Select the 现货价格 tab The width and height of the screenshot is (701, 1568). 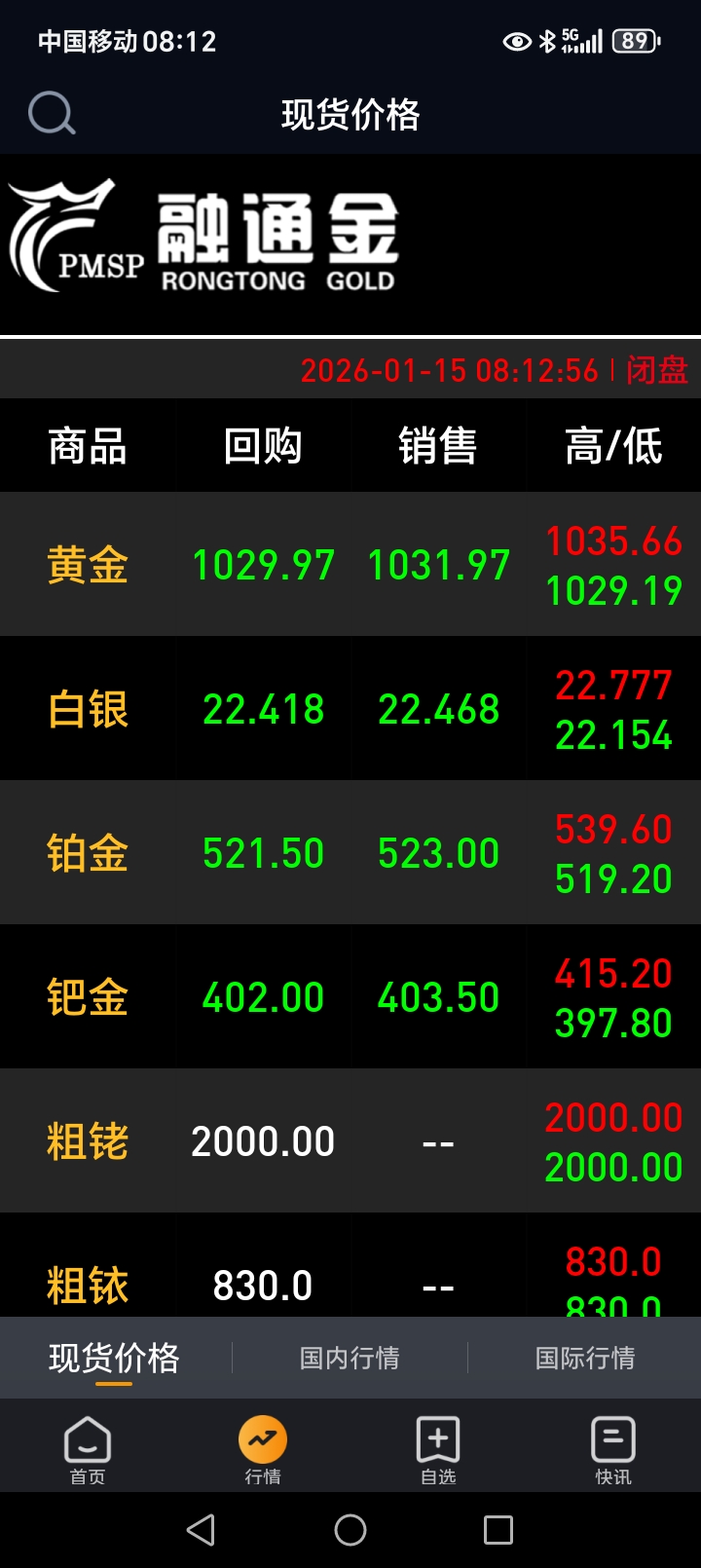click(114, 1358)
